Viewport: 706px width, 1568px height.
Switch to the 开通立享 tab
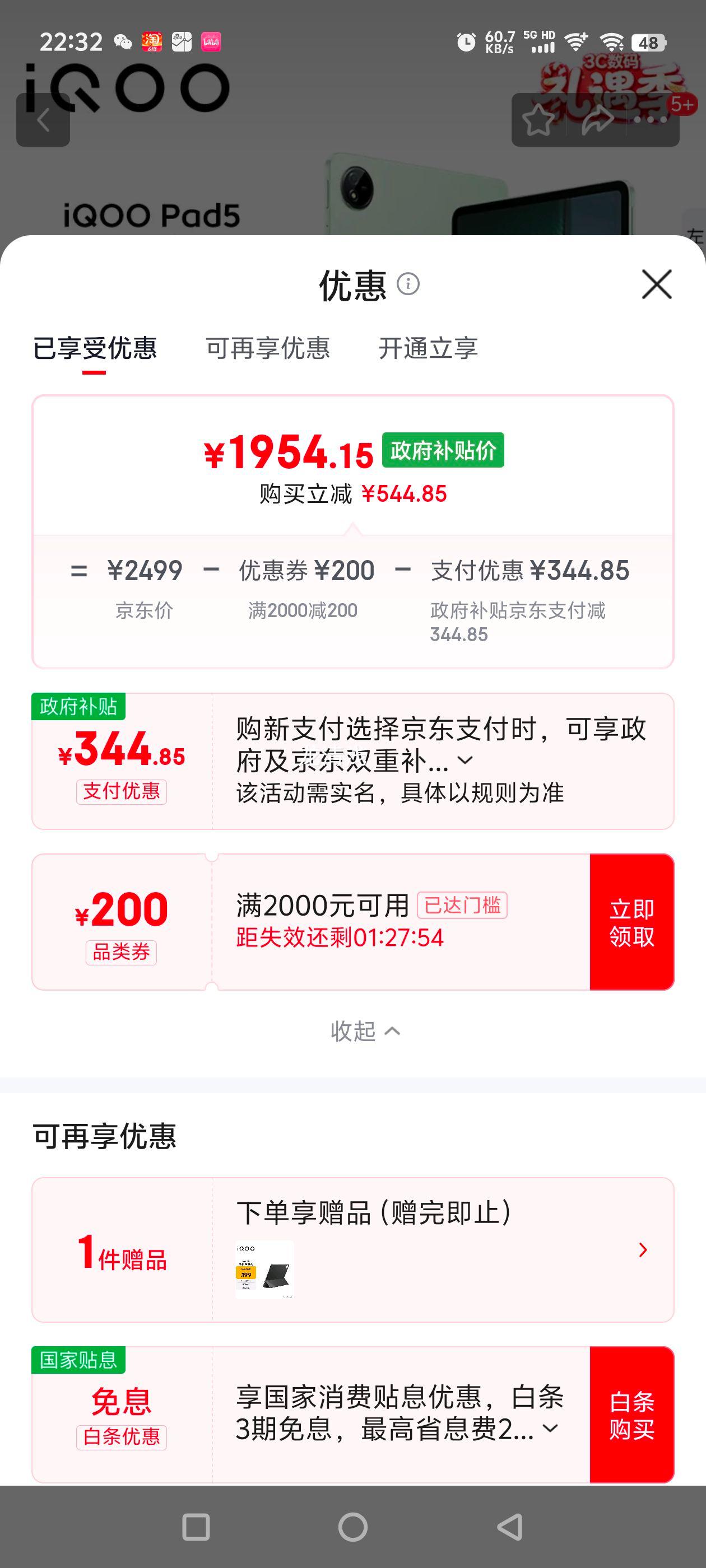[x=429, y=349]
